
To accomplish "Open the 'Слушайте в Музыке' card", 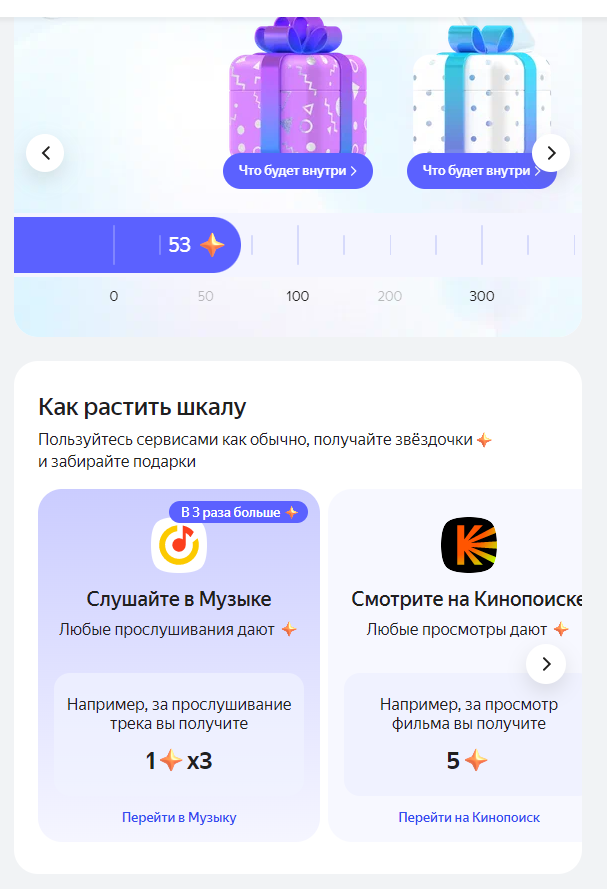I will pyautogui.click(x=179, y=665).
